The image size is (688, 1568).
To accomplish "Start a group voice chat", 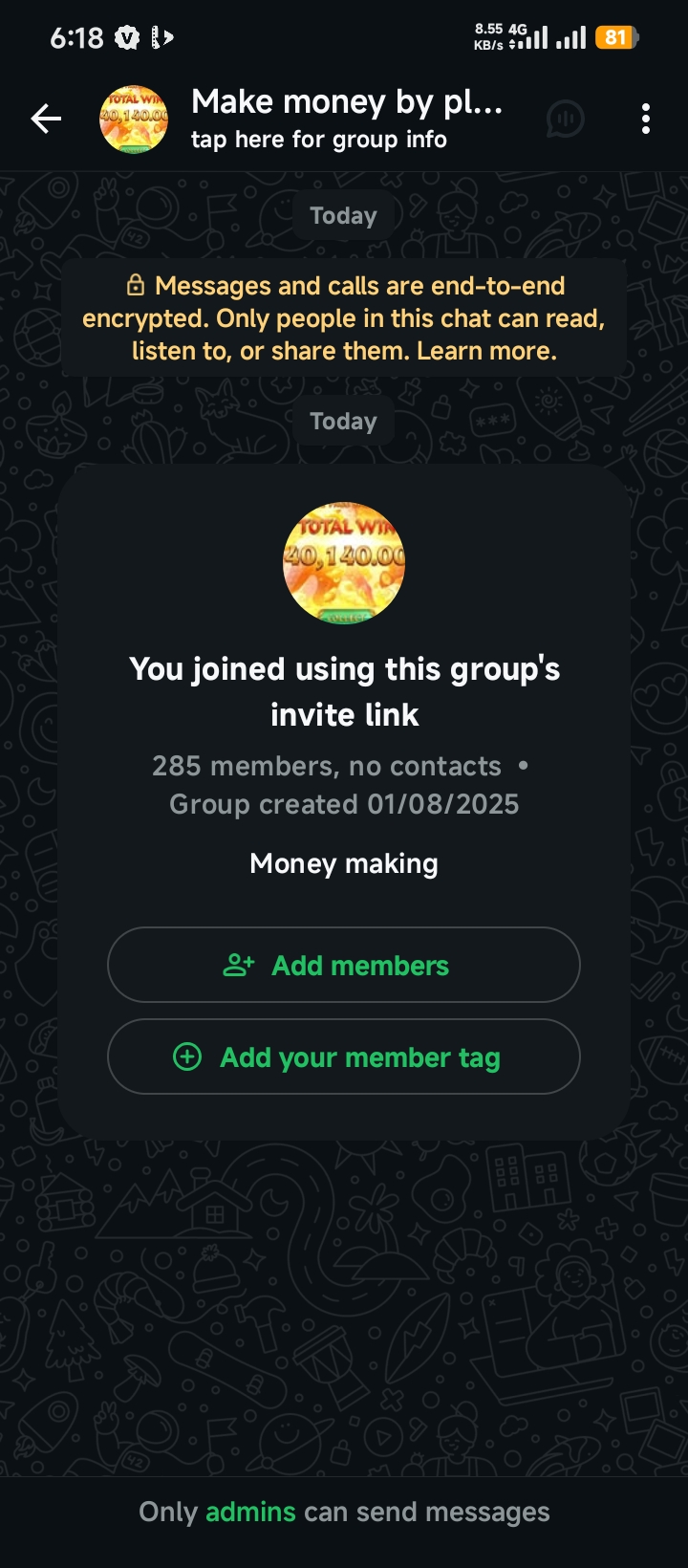I will point(566,119).
